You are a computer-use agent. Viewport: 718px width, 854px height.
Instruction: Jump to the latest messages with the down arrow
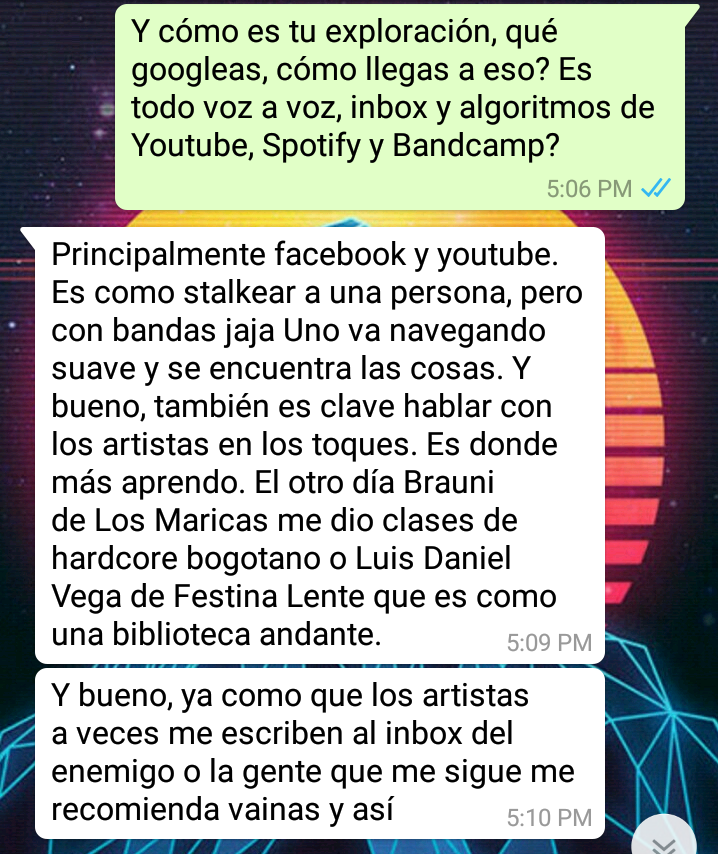tap(665, 840)
